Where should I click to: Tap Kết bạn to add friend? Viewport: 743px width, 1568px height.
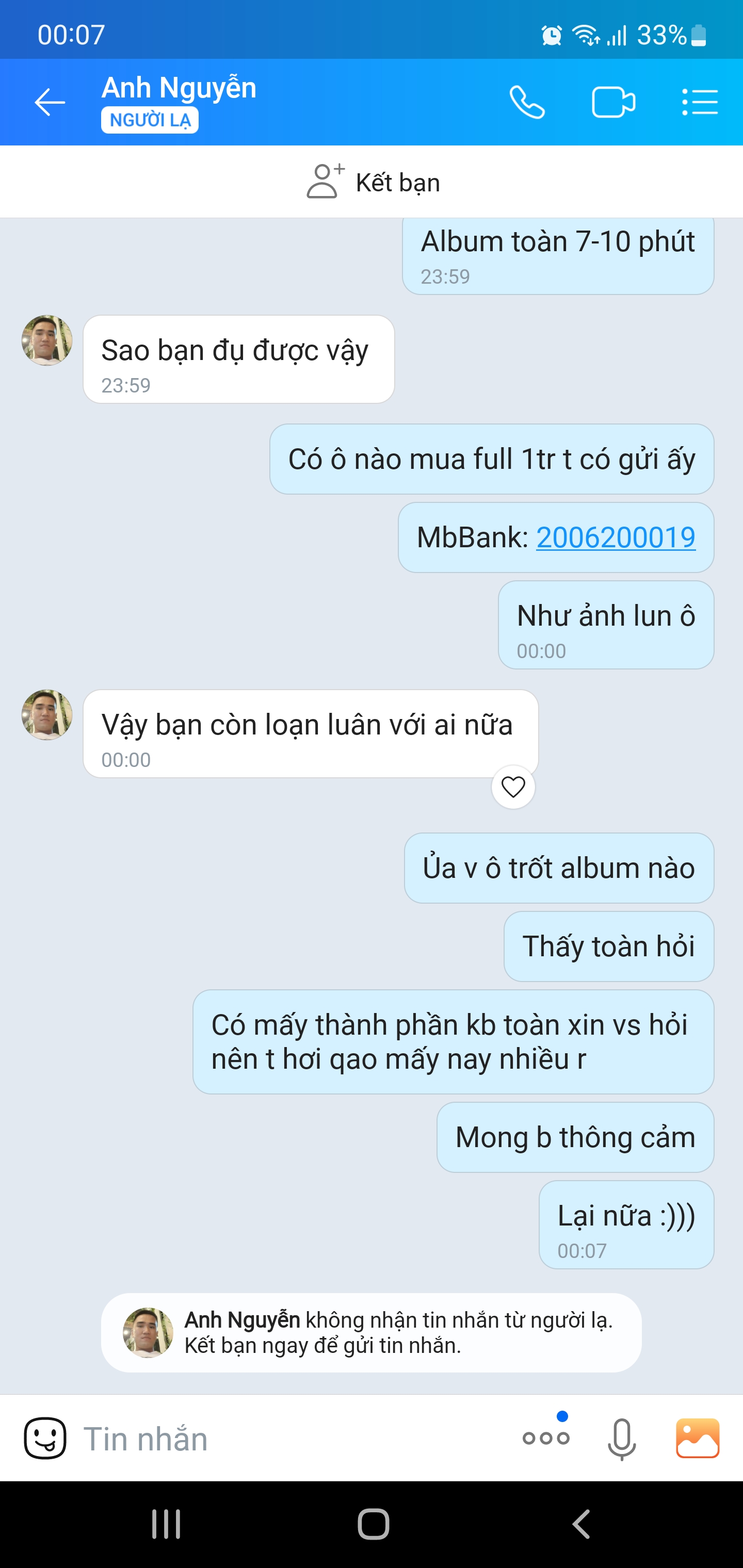(373, 182)
